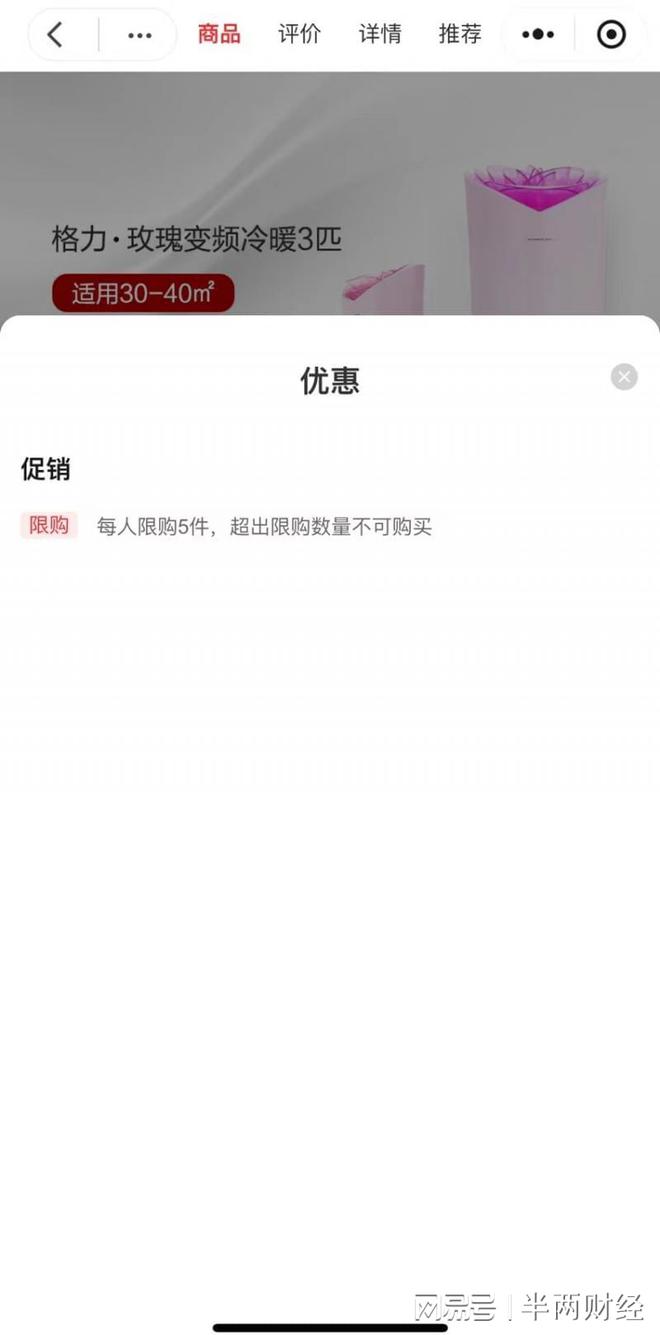This screenshot has width=660, height=1335.
Task: Open the 详情 tab
Action: (379, 34)
